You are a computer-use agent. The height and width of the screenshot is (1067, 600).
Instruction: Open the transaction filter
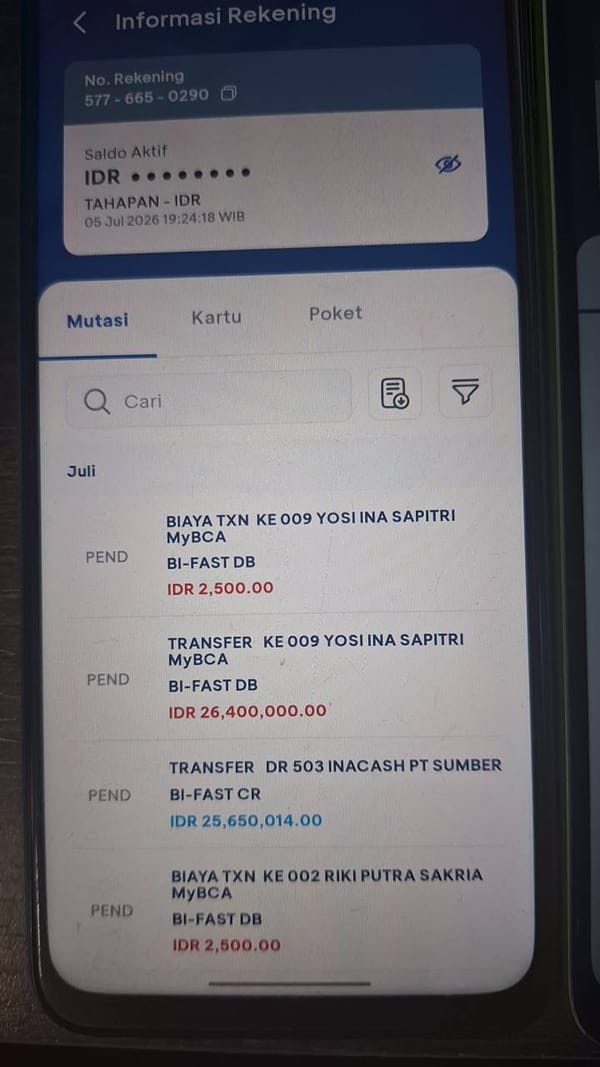click(x=465, y=391)
